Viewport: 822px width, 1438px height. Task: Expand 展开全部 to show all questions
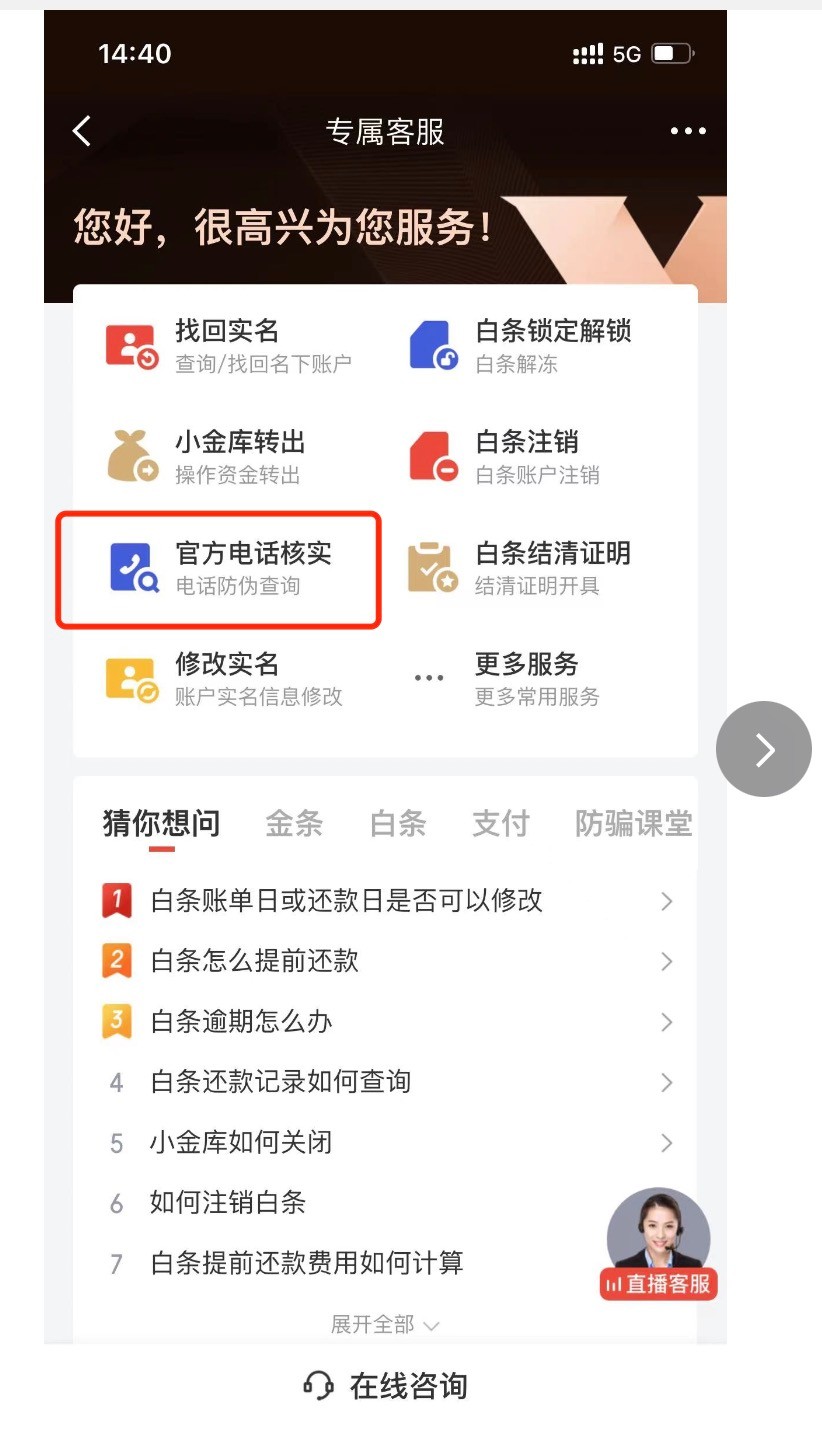[386, 1324]
